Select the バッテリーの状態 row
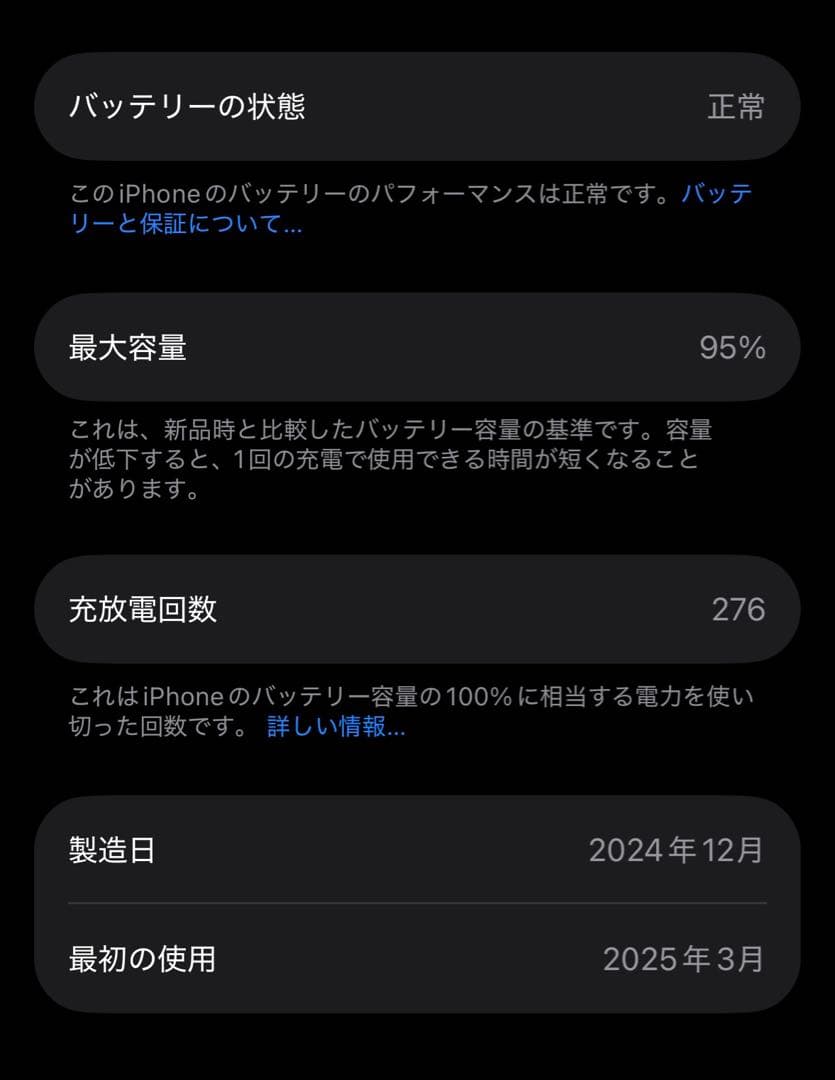835x1080 pixels. (417, 106)
